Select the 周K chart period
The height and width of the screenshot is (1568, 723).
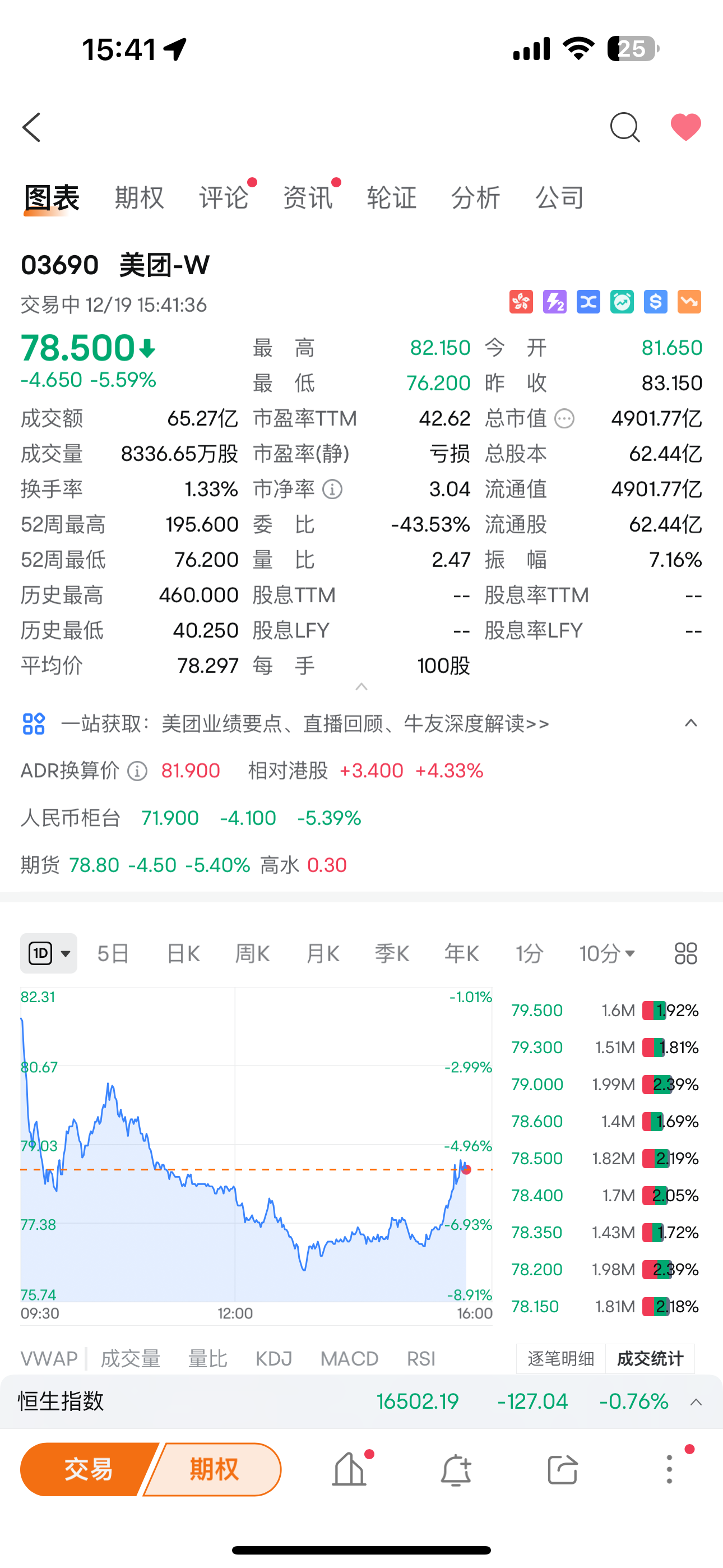click(253, 953)
